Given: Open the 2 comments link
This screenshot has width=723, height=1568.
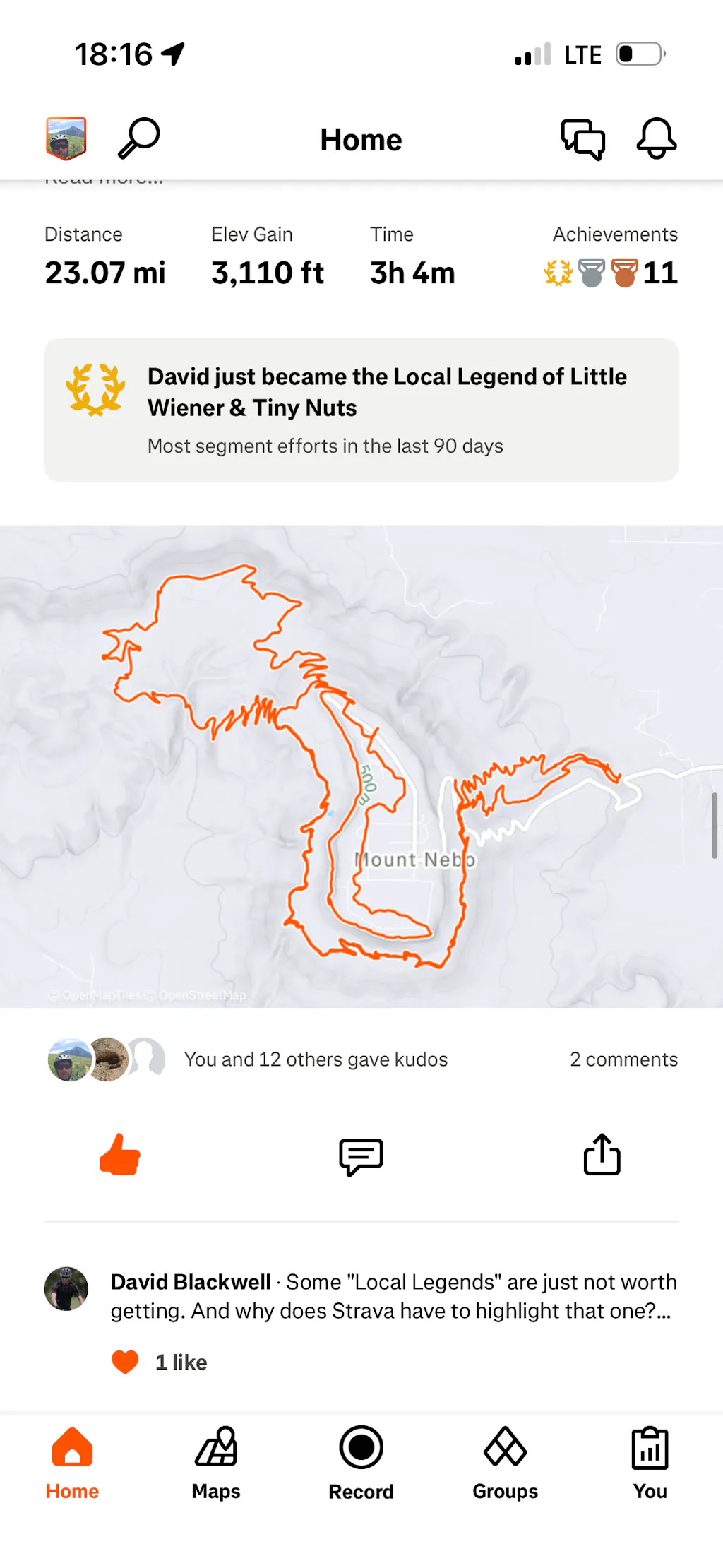Looking at the screenshot, I should coord(623,1059).
